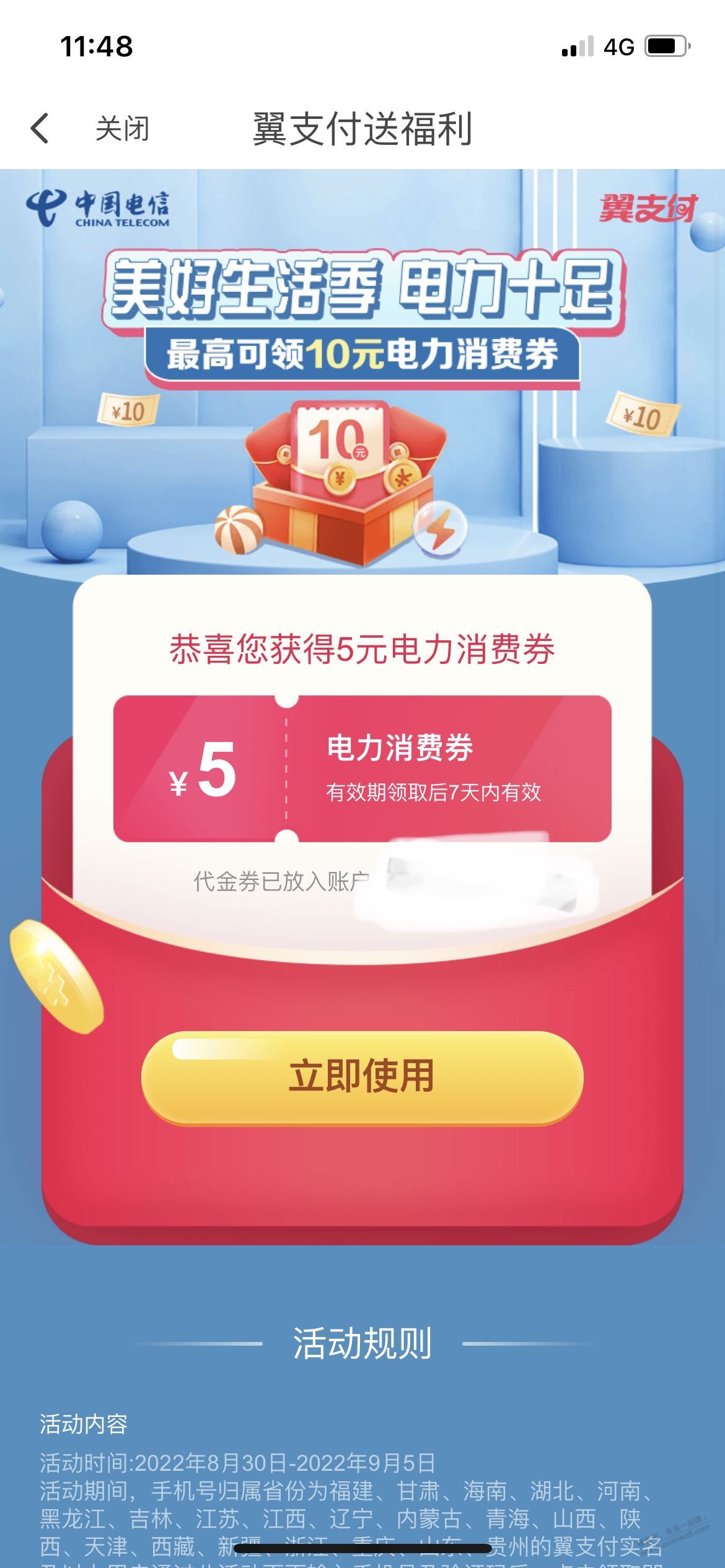Tap 立即使用 to use the coupon
Viewport: 725px width, 1568px height.
coord(362,1077)
